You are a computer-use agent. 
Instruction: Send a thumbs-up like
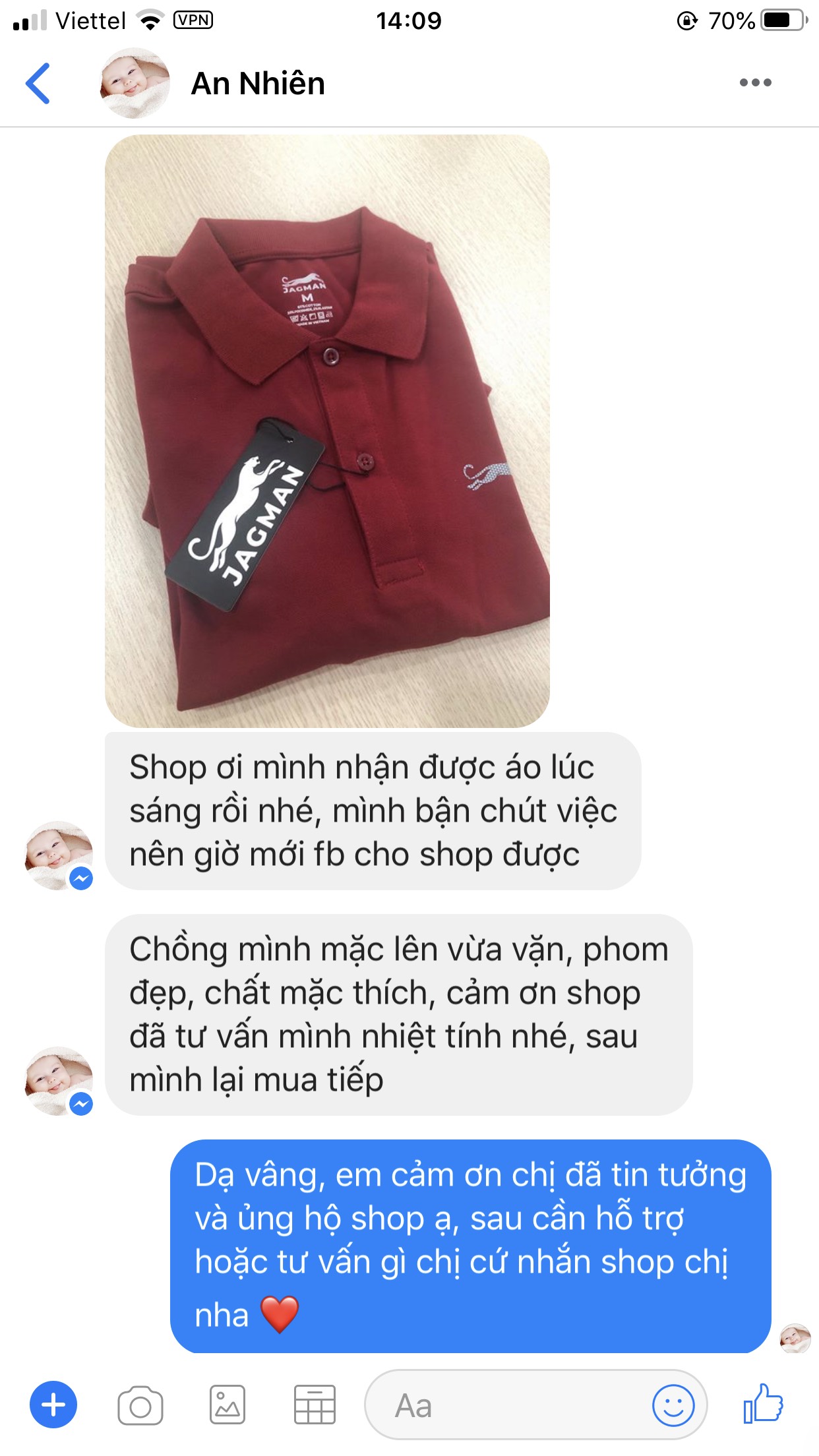(764, 1405)
